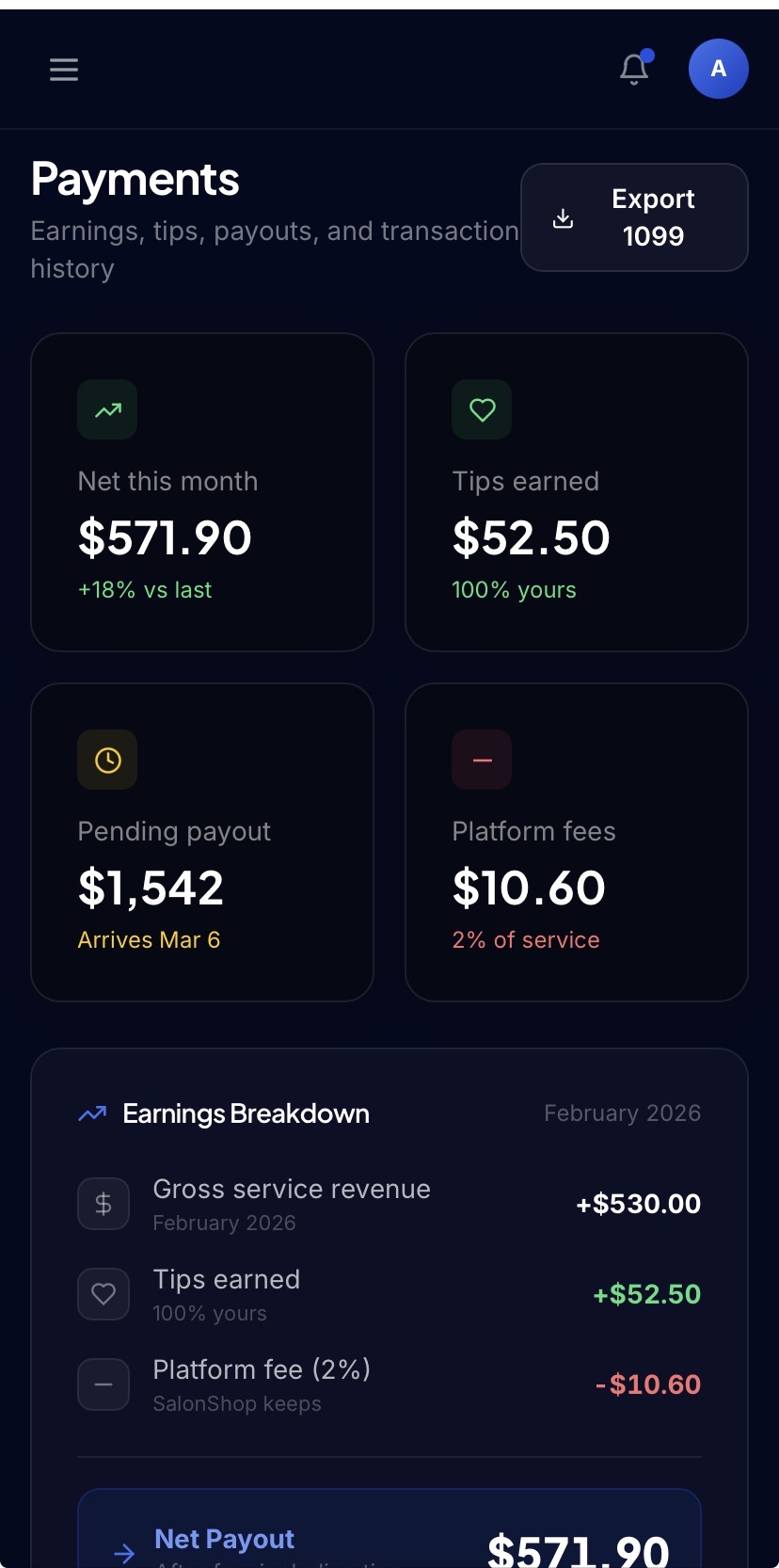This screenshot has height=1568, width=779.
Task: Click the Export 1099 button
Action: 634,217
